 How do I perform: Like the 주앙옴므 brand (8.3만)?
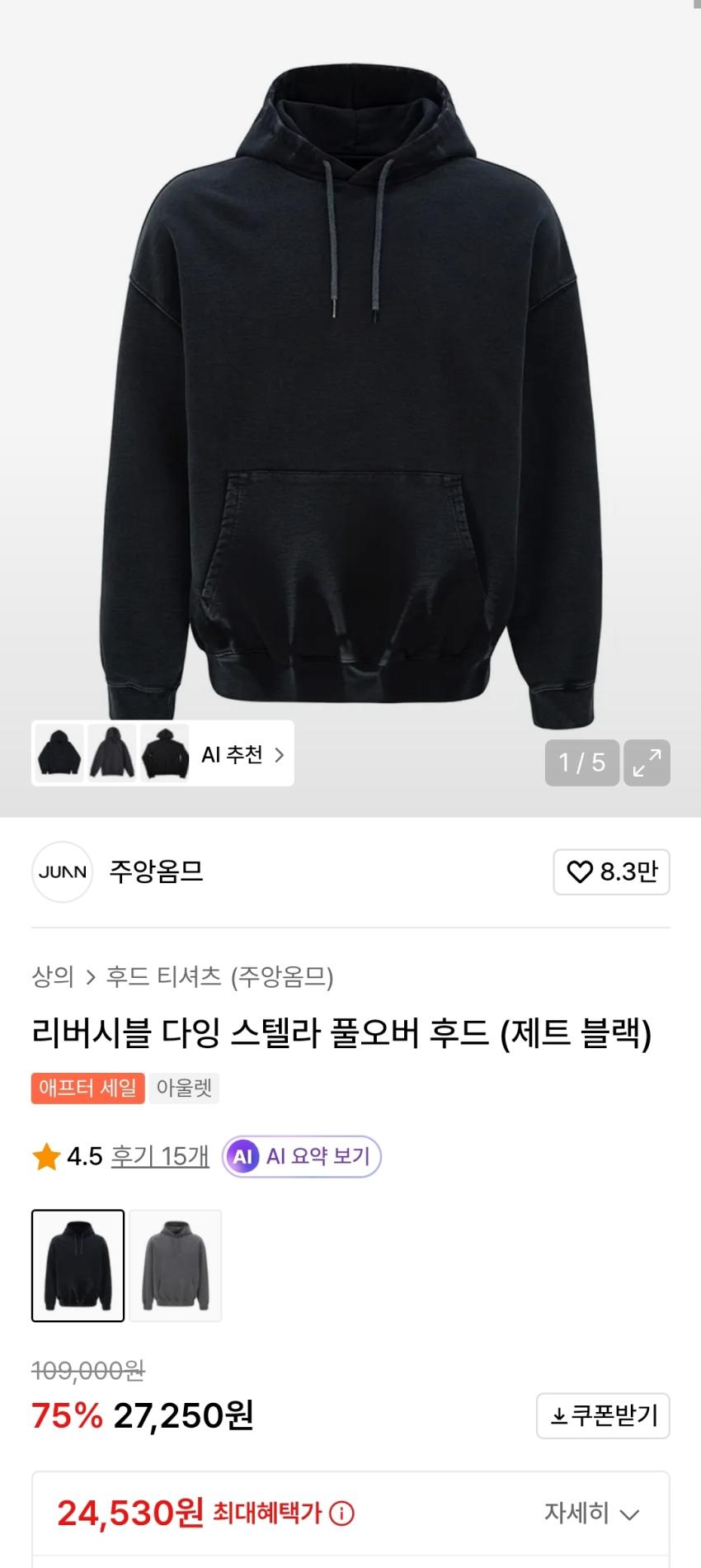611,871
